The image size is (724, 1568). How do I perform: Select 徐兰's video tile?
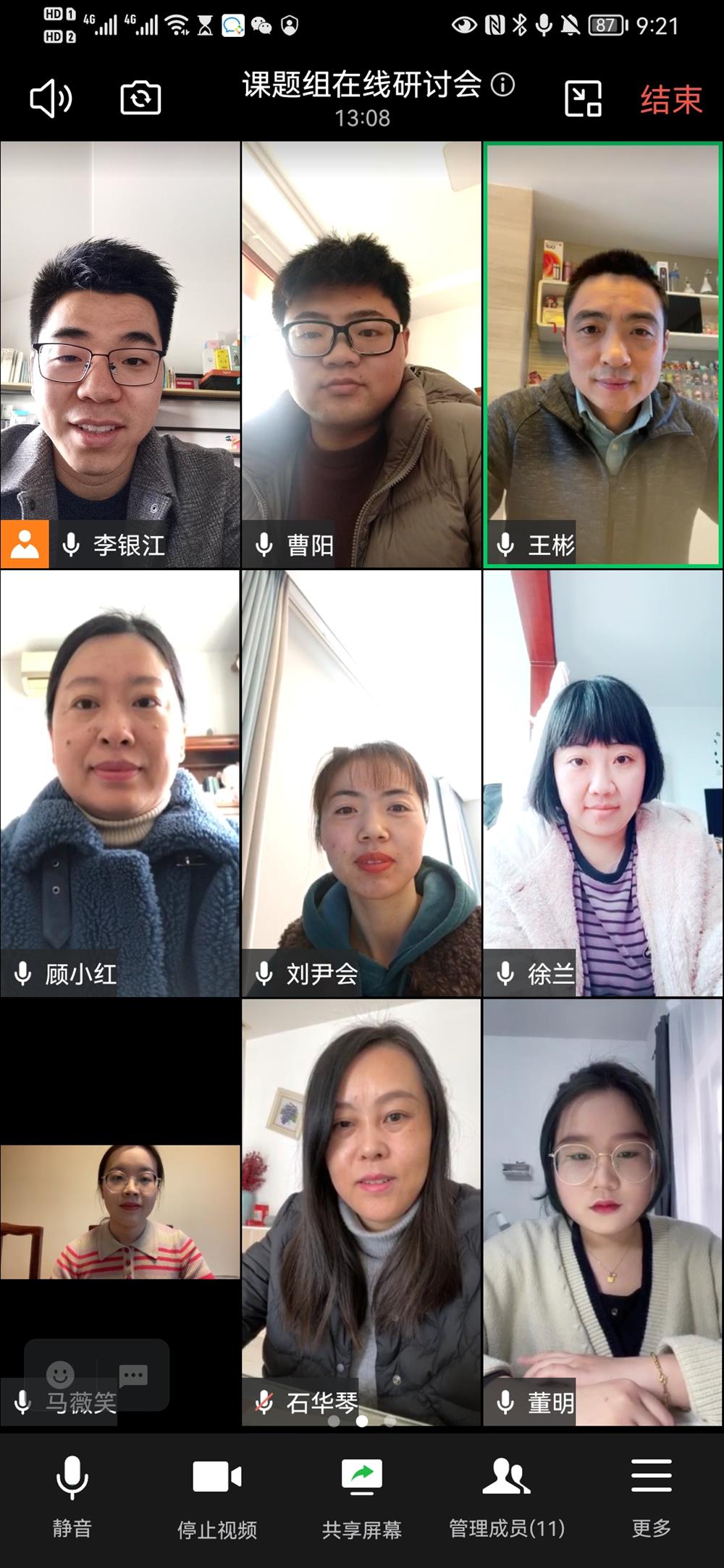point(602,783)
